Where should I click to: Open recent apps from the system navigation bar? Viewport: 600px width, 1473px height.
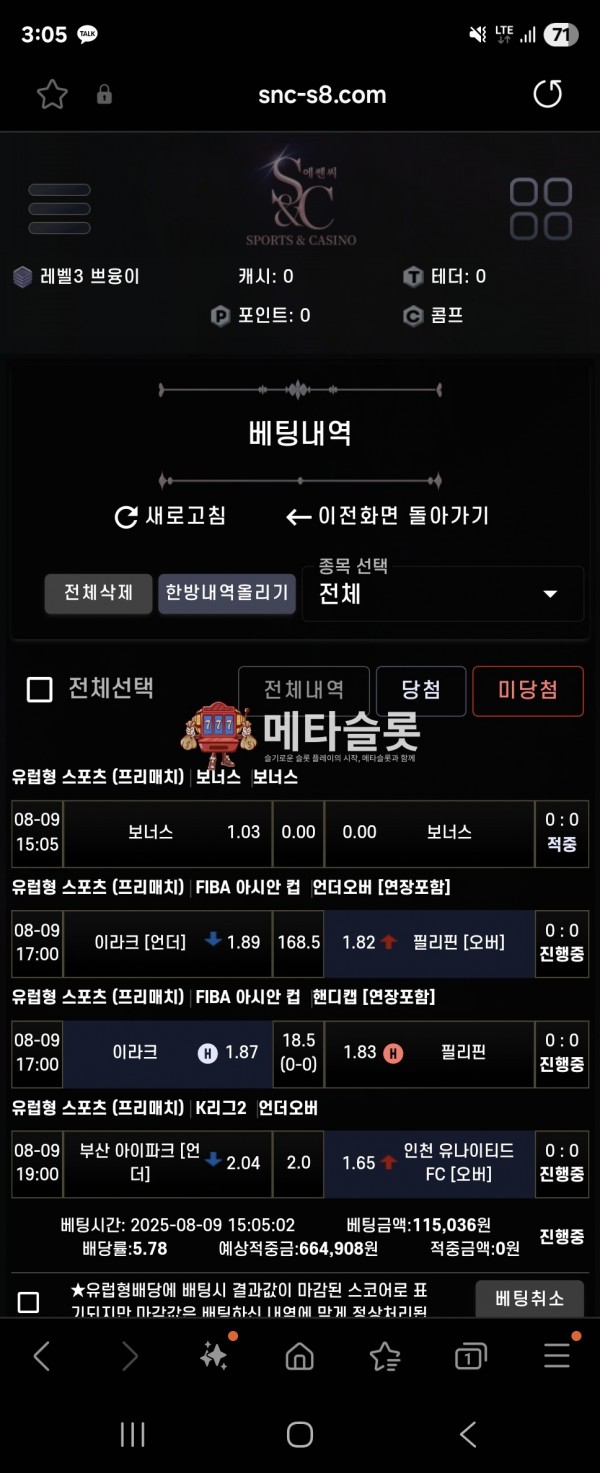pos(132,1435)
